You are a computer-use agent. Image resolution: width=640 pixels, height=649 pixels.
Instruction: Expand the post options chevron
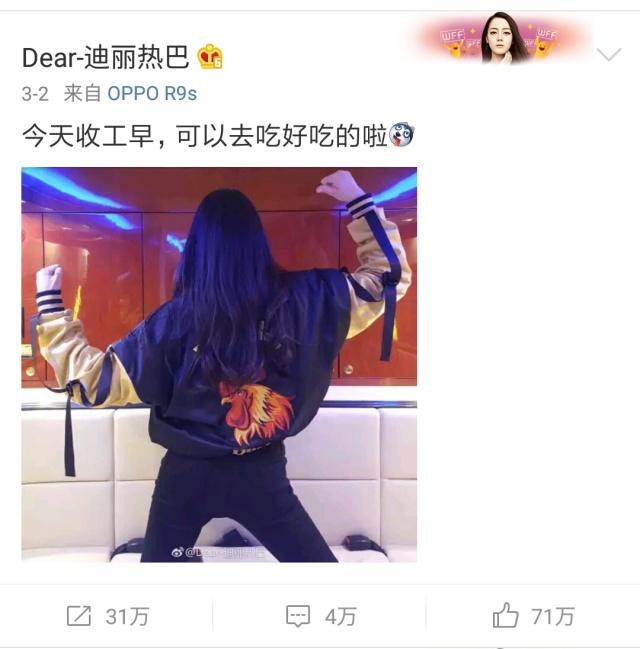pos(608,55)
